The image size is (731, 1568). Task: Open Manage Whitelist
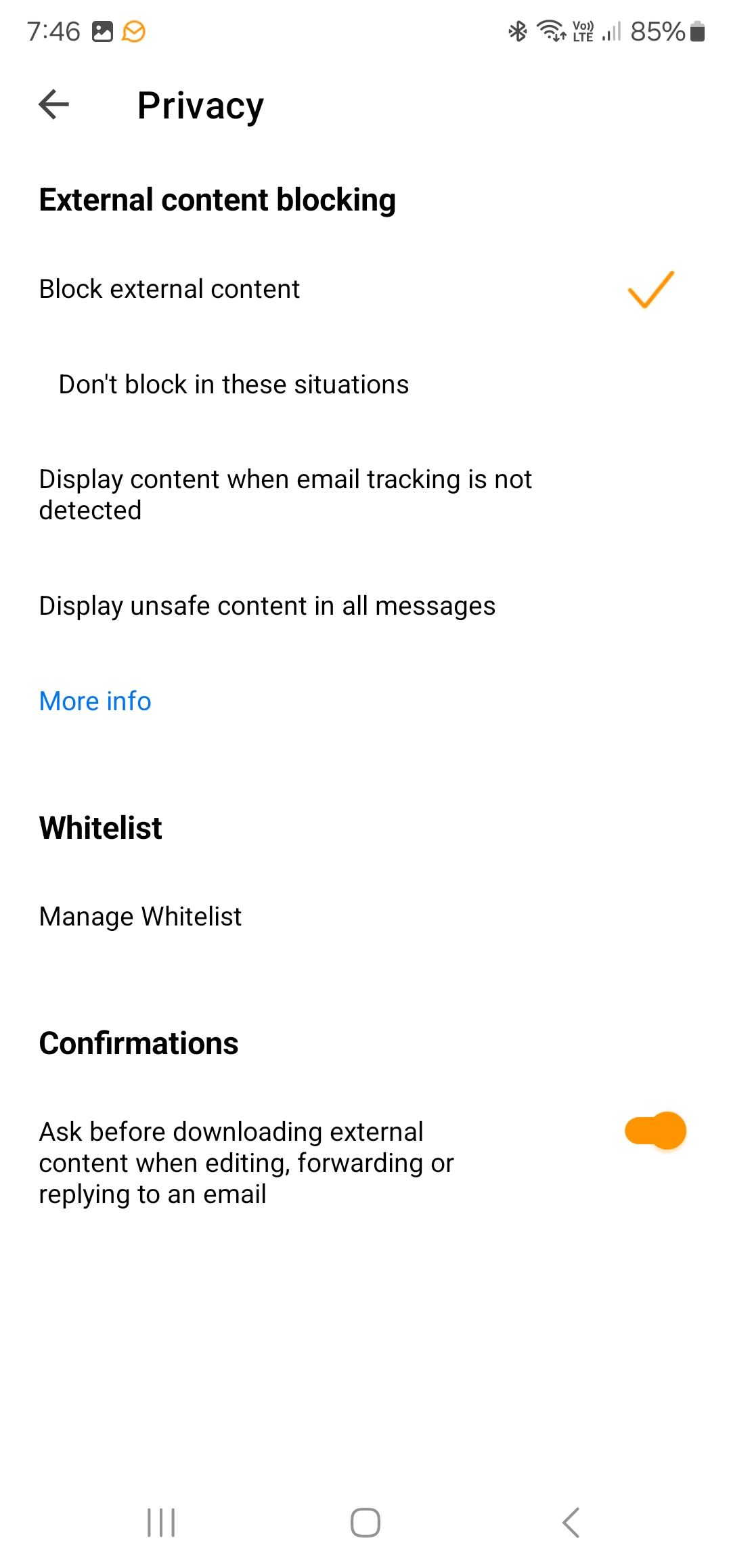(x=365, y=917)
